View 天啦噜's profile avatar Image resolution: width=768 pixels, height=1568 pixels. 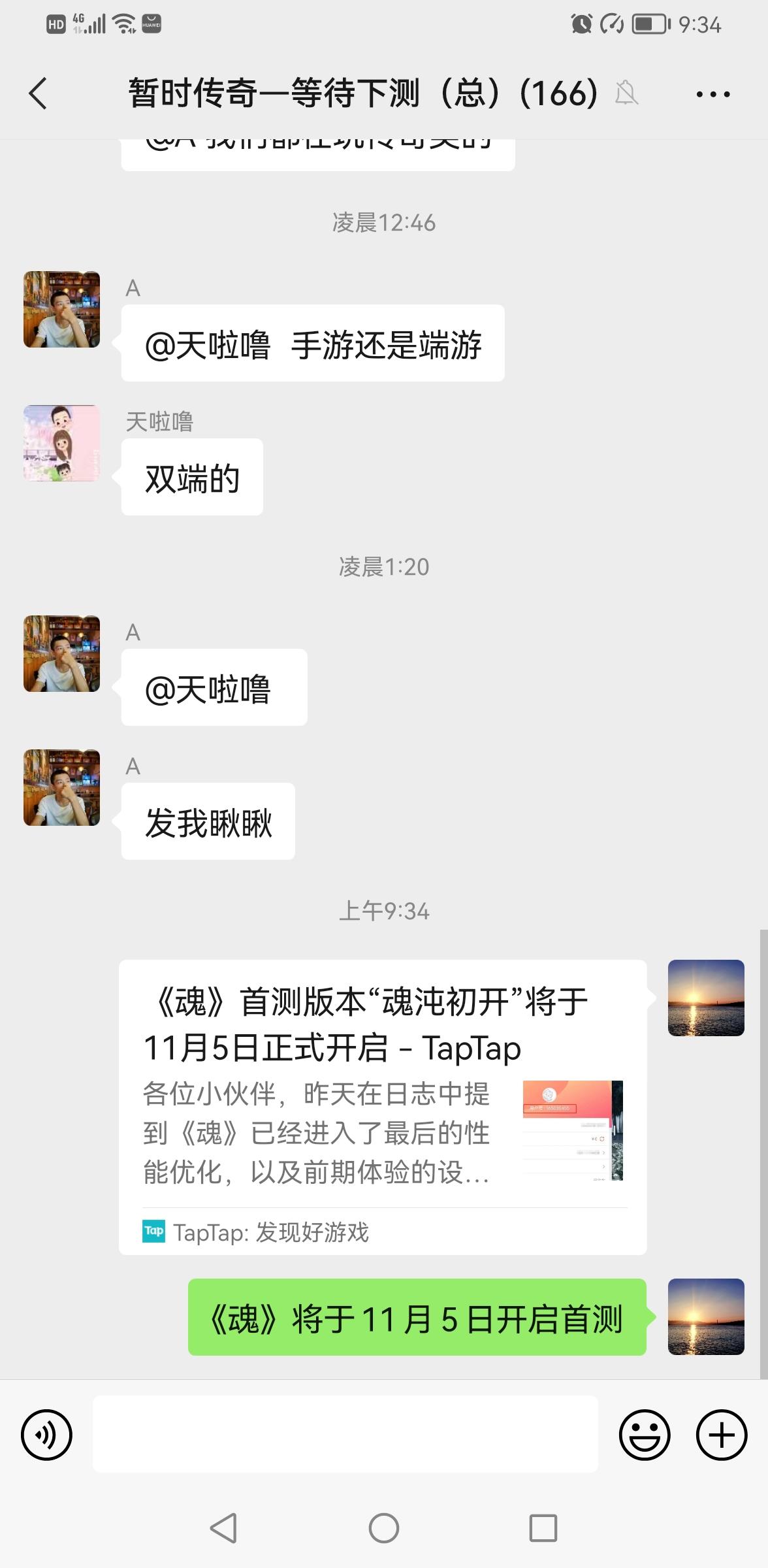tap(62, 443)
